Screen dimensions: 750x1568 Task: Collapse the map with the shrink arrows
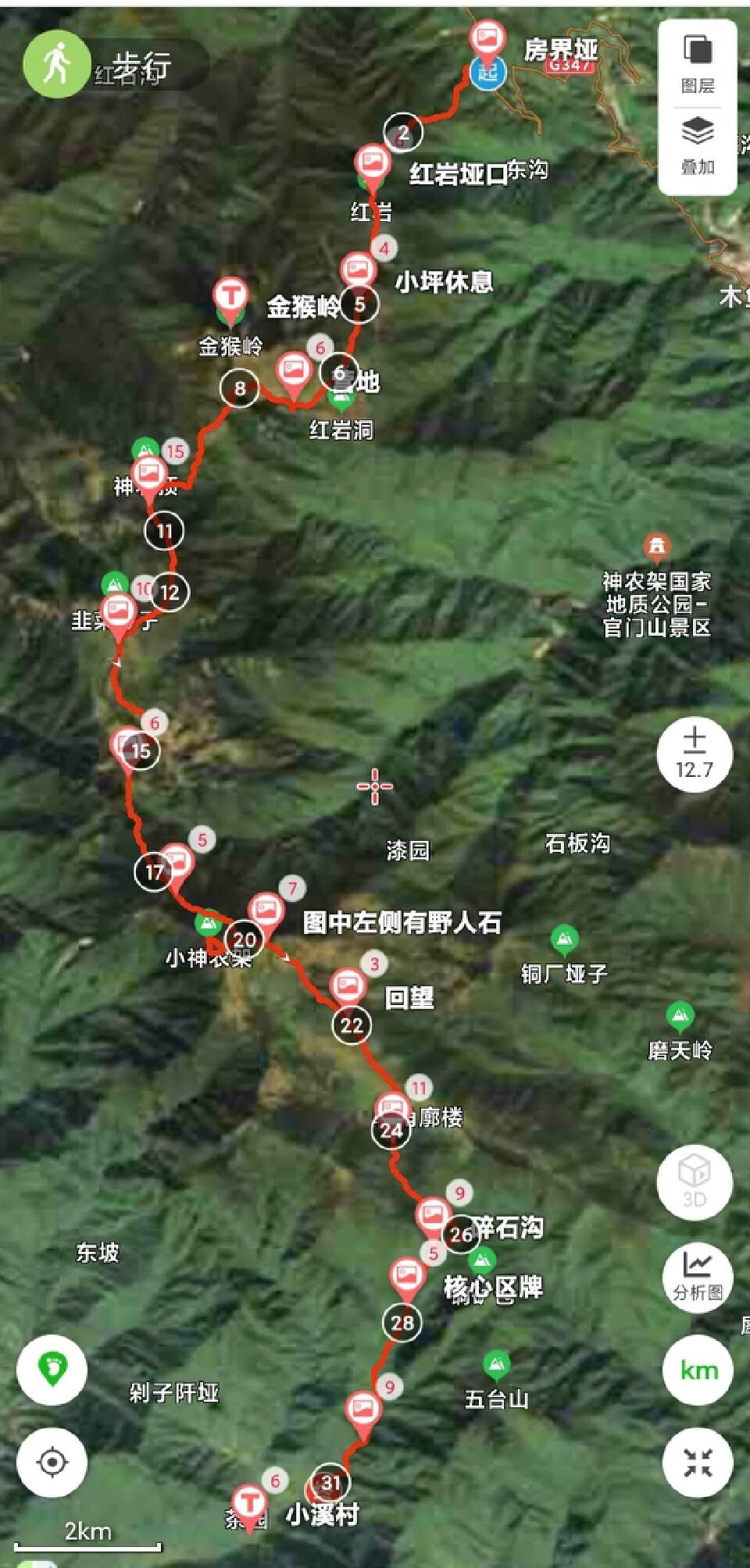click(x=698, y=1462)
